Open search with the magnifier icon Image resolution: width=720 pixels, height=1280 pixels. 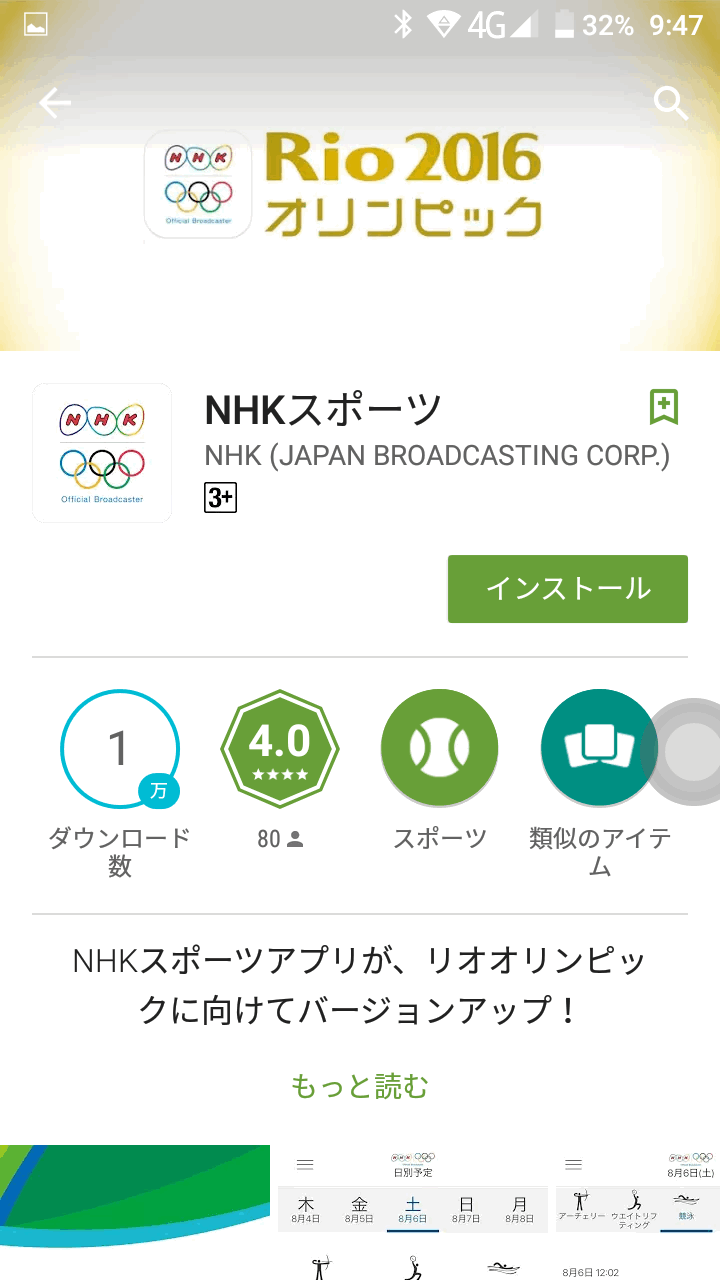tap(671, 103)
